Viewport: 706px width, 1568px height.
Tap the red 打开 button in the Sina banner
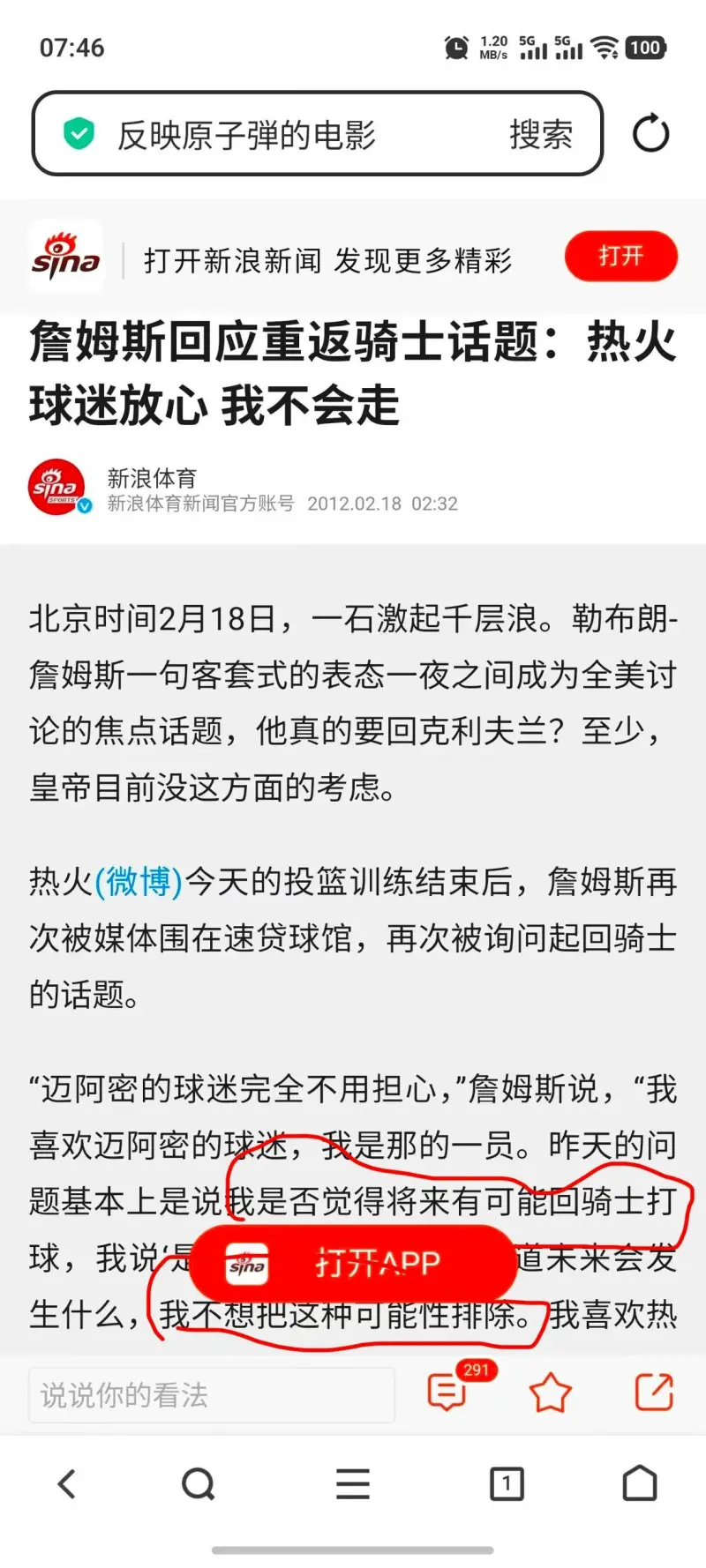pyautogui.click(x=620, y=257)
